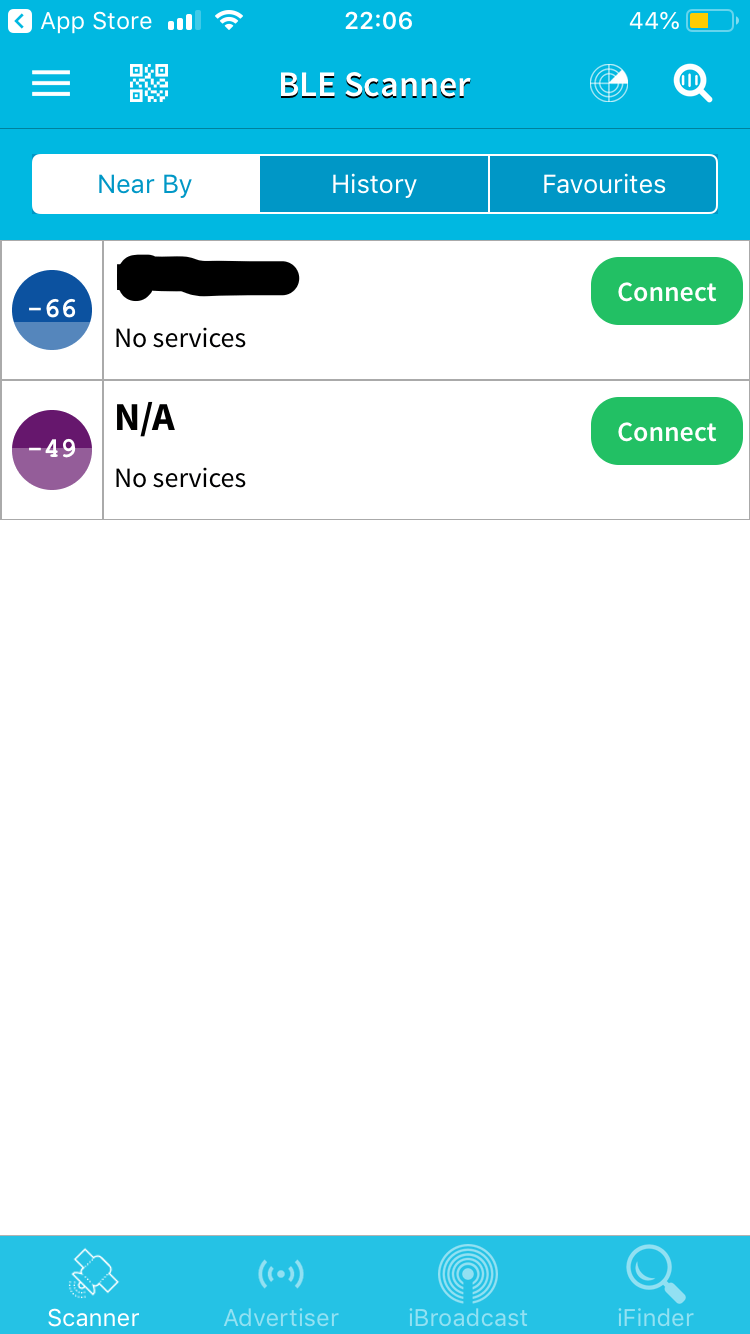Select the Near By segment
The width and height of the screenshot is (750, 1334).
pos(145,184)
